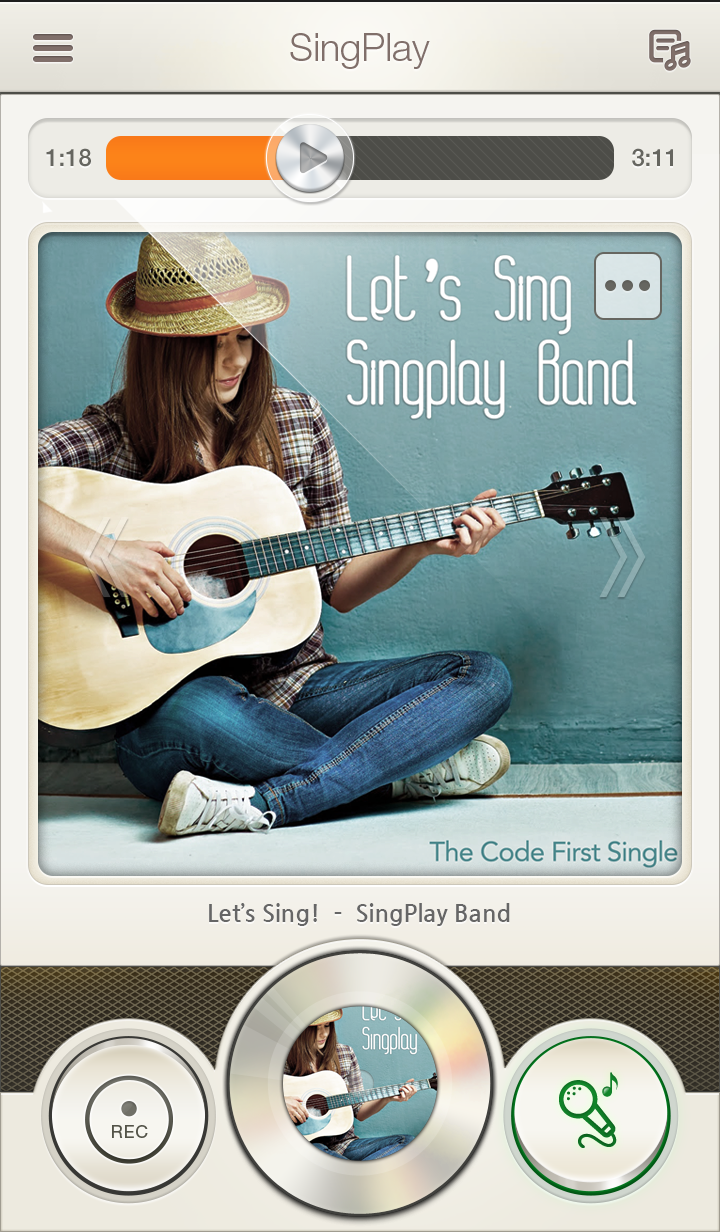Tap the play knob on progress bar
720x1232 pixels.
tap(311, 158)
